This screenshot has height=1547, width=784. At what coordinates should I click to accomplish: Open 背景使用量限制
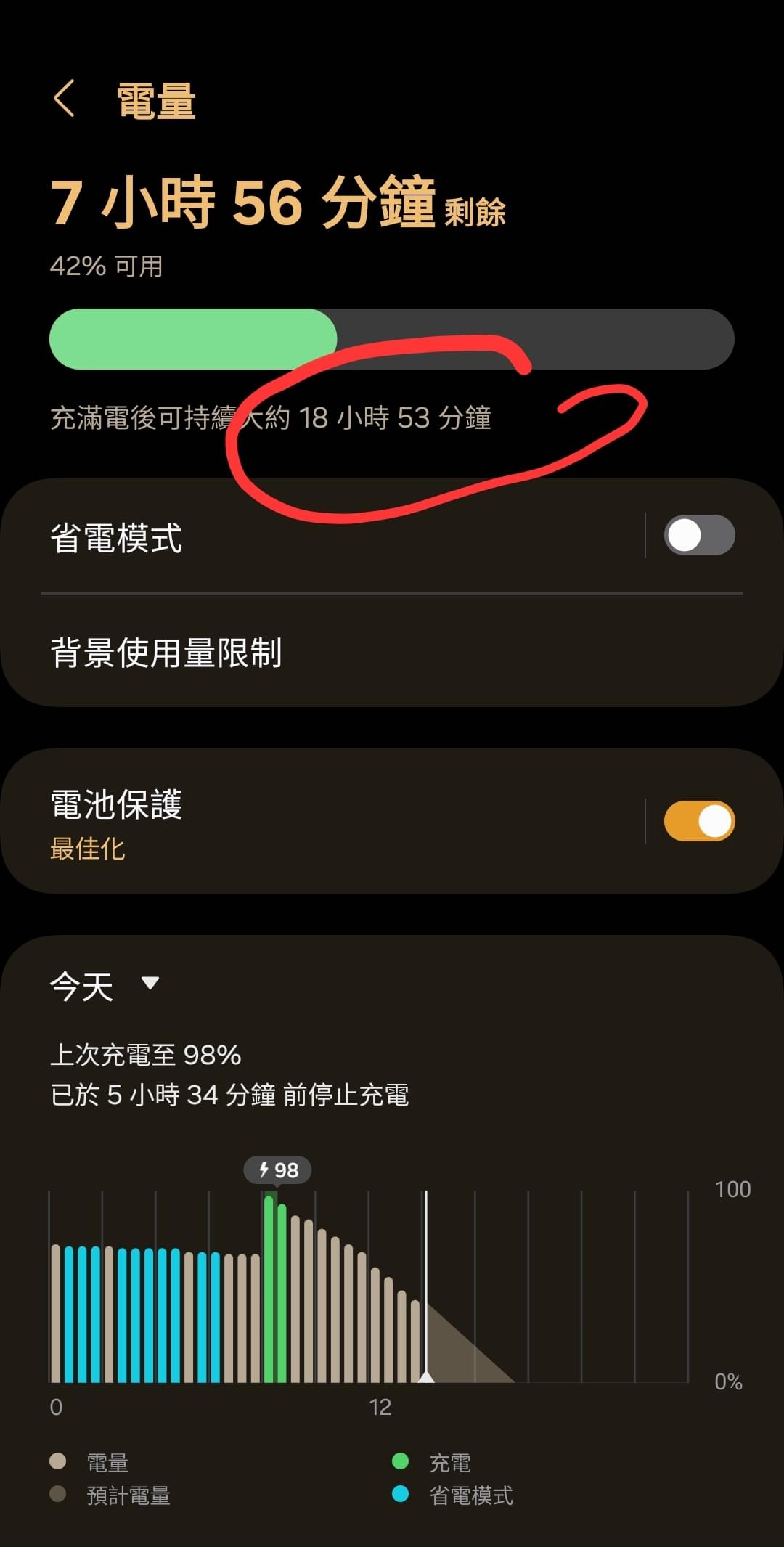392,652
